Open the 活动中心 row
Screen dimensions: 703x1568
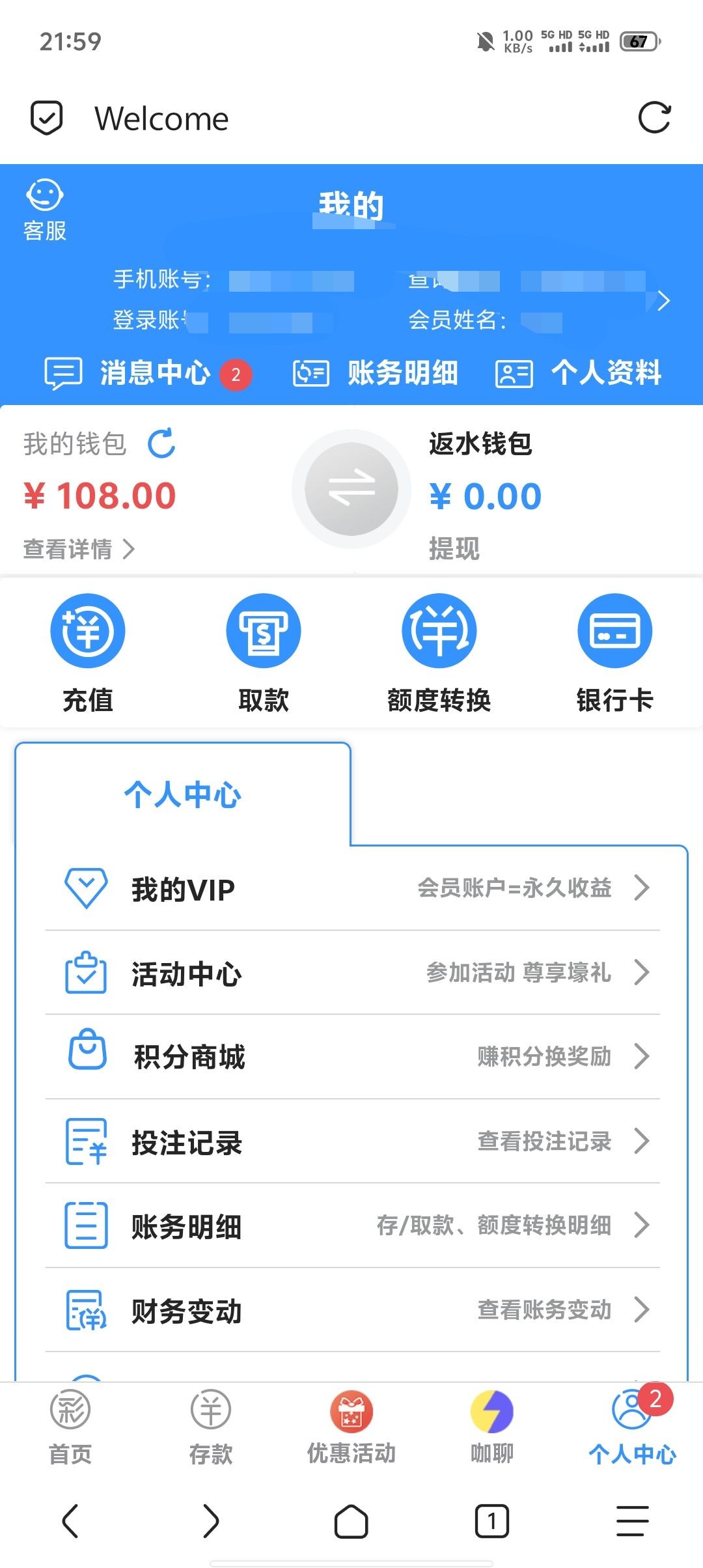[351, 973]
